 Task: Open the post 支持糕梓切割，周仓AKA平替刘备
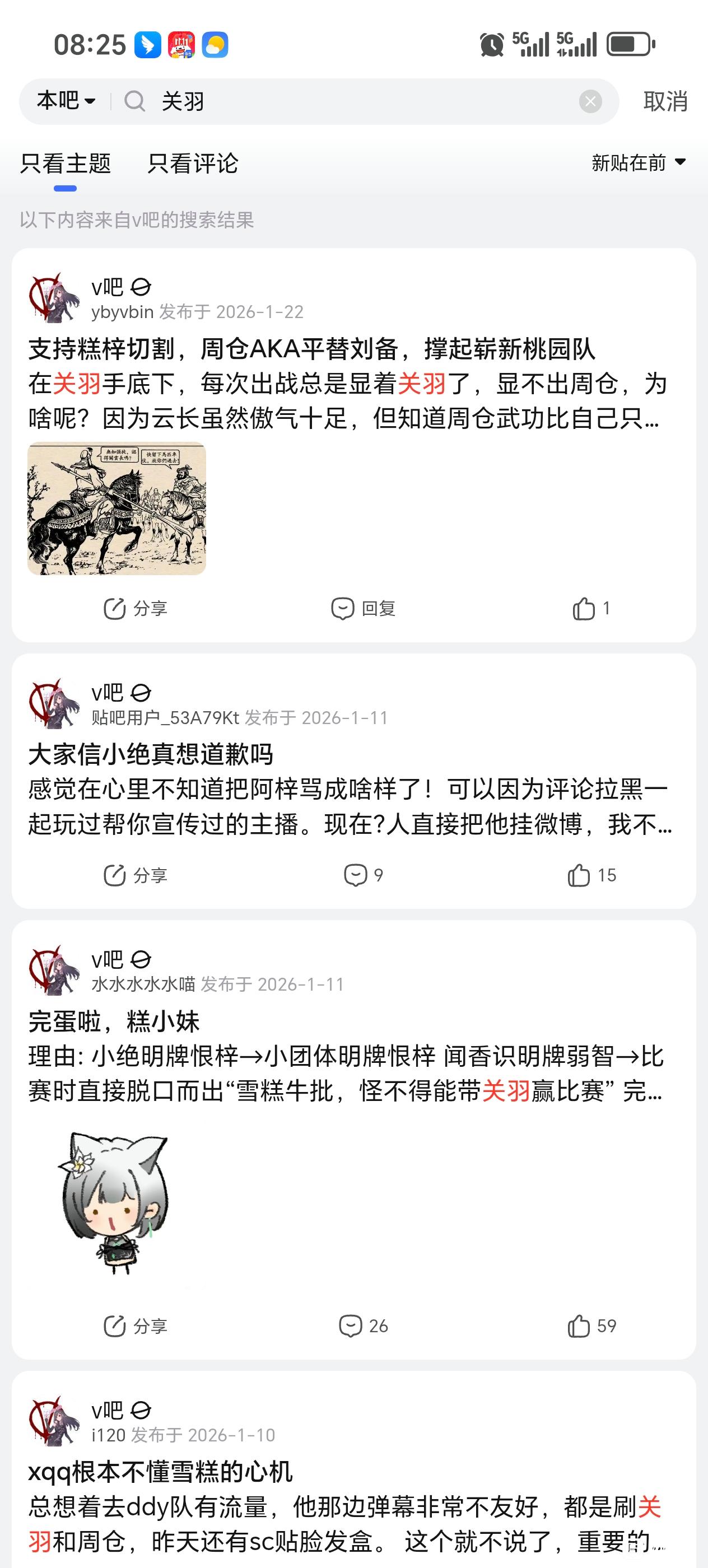[311, 349]
